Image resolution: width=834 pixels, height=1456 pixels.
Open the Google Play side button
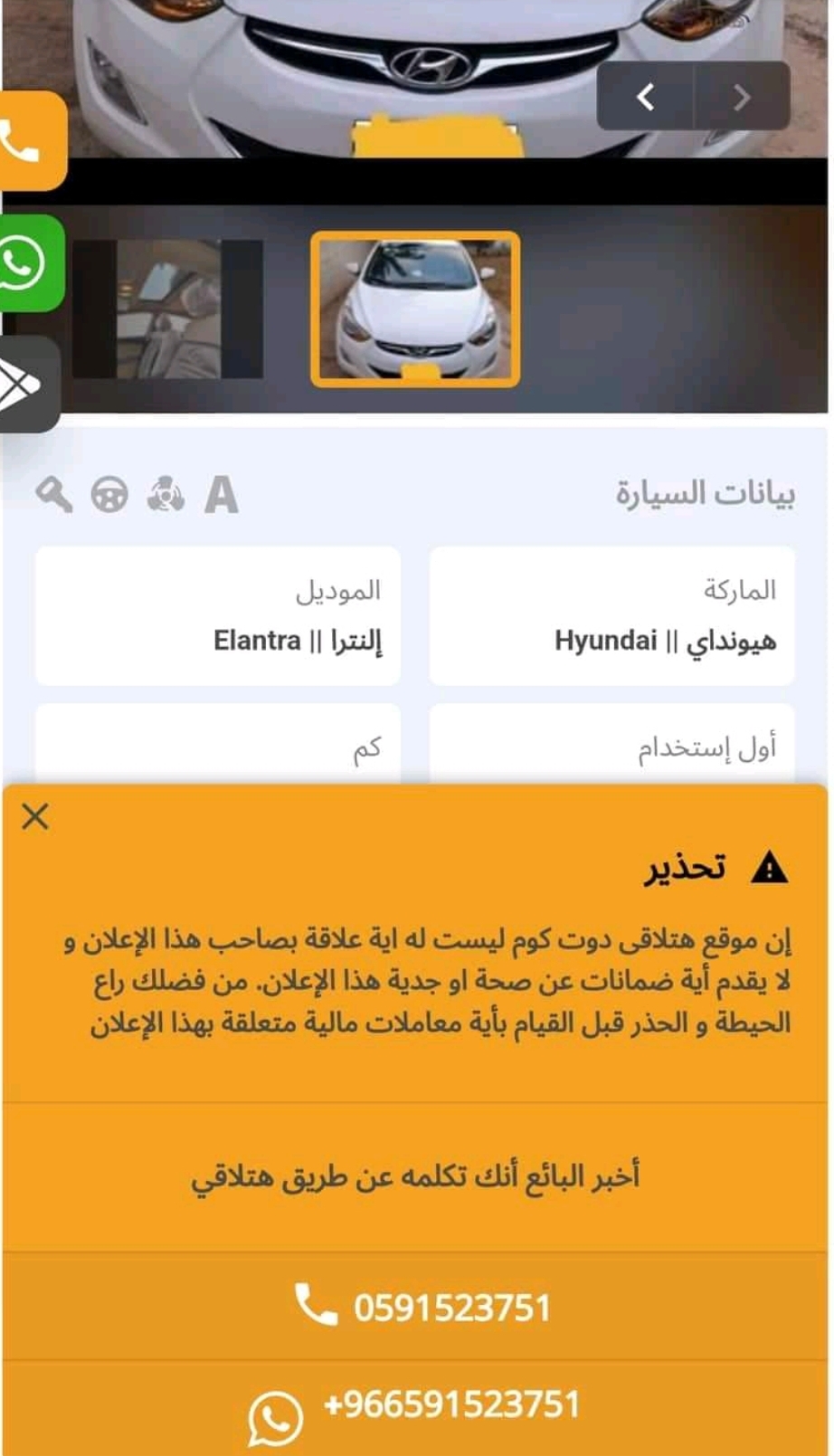coord(28,385)
